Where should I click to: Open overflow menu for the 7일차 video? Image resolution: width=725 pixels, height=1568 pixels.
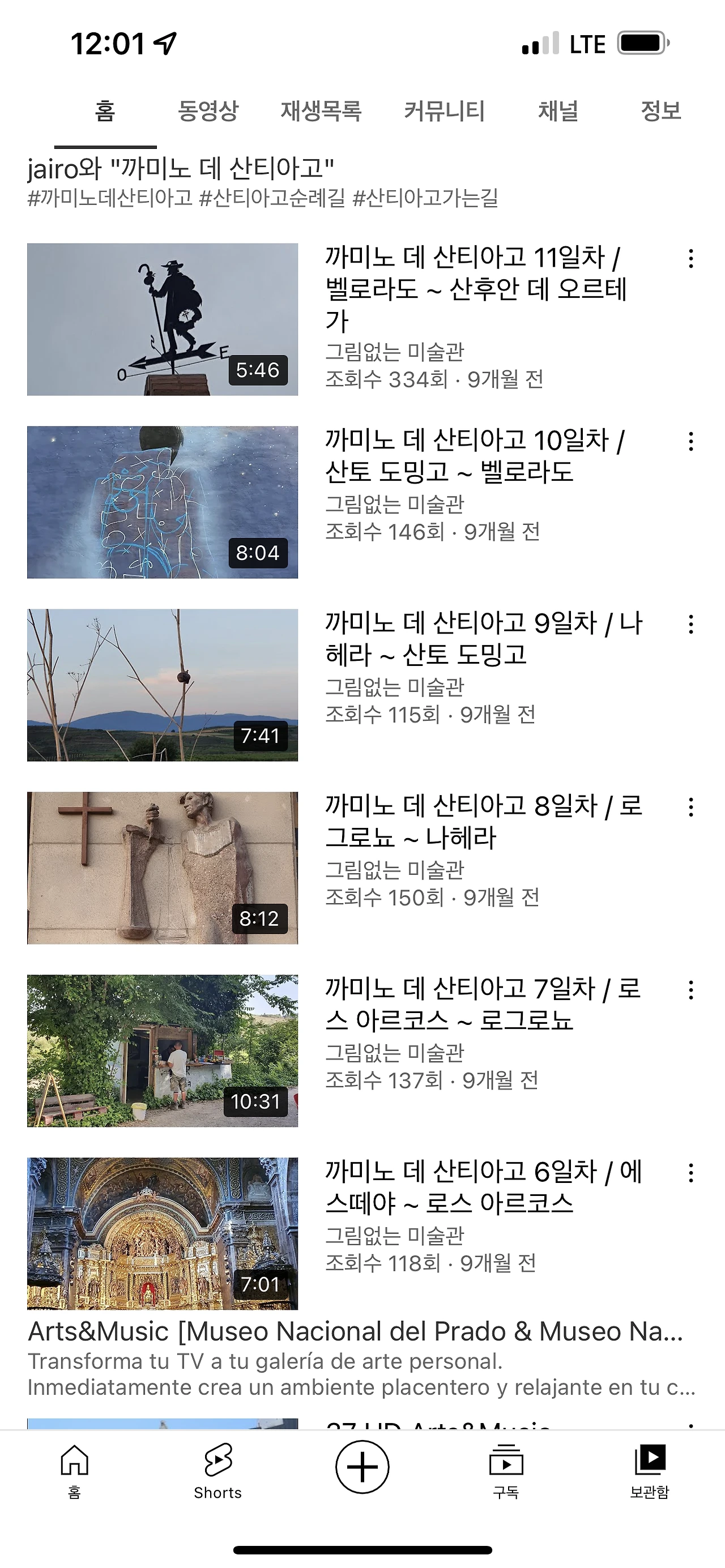coord(690,990)
